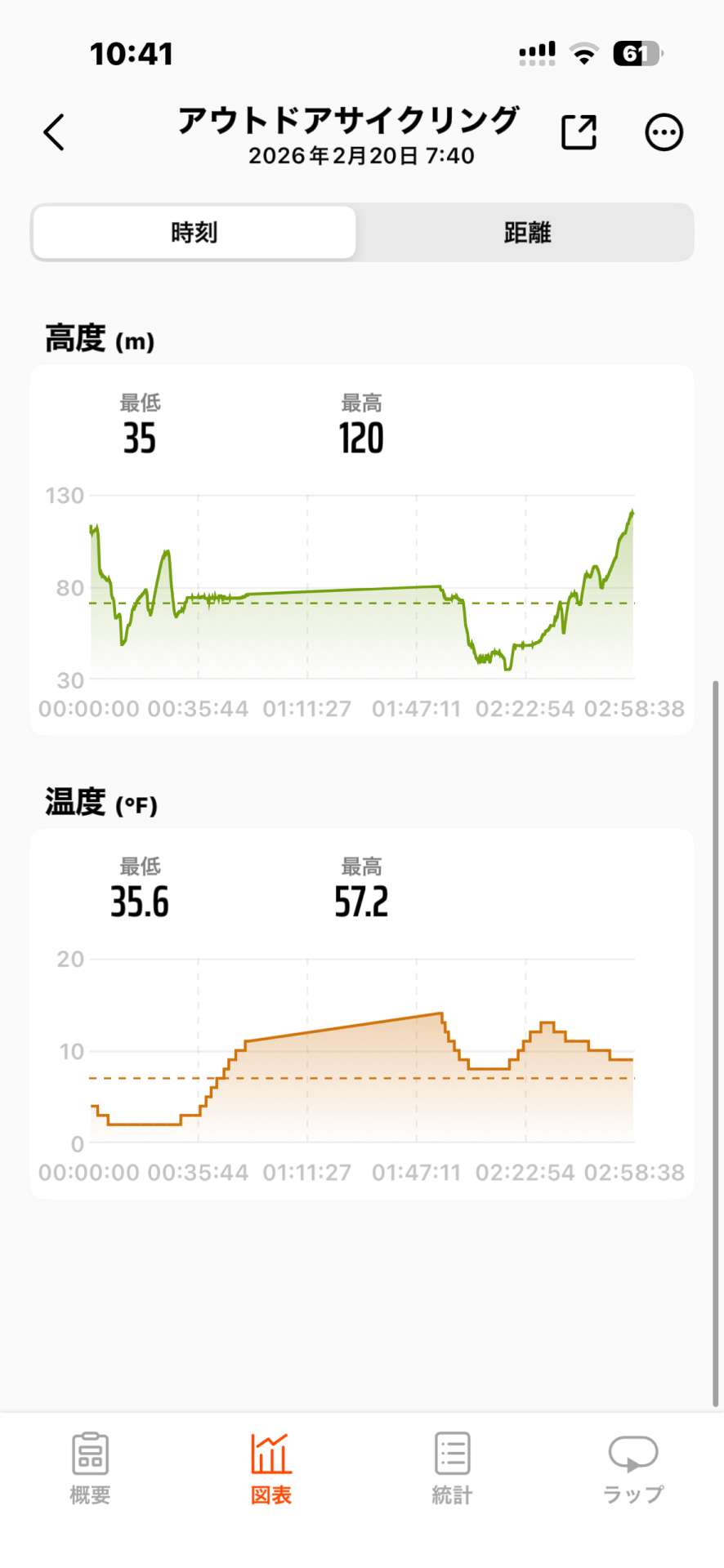The width and height of the screenshot is (724, 1568).
Task: Select the 時刻 segment
Action: click(194, 233)
